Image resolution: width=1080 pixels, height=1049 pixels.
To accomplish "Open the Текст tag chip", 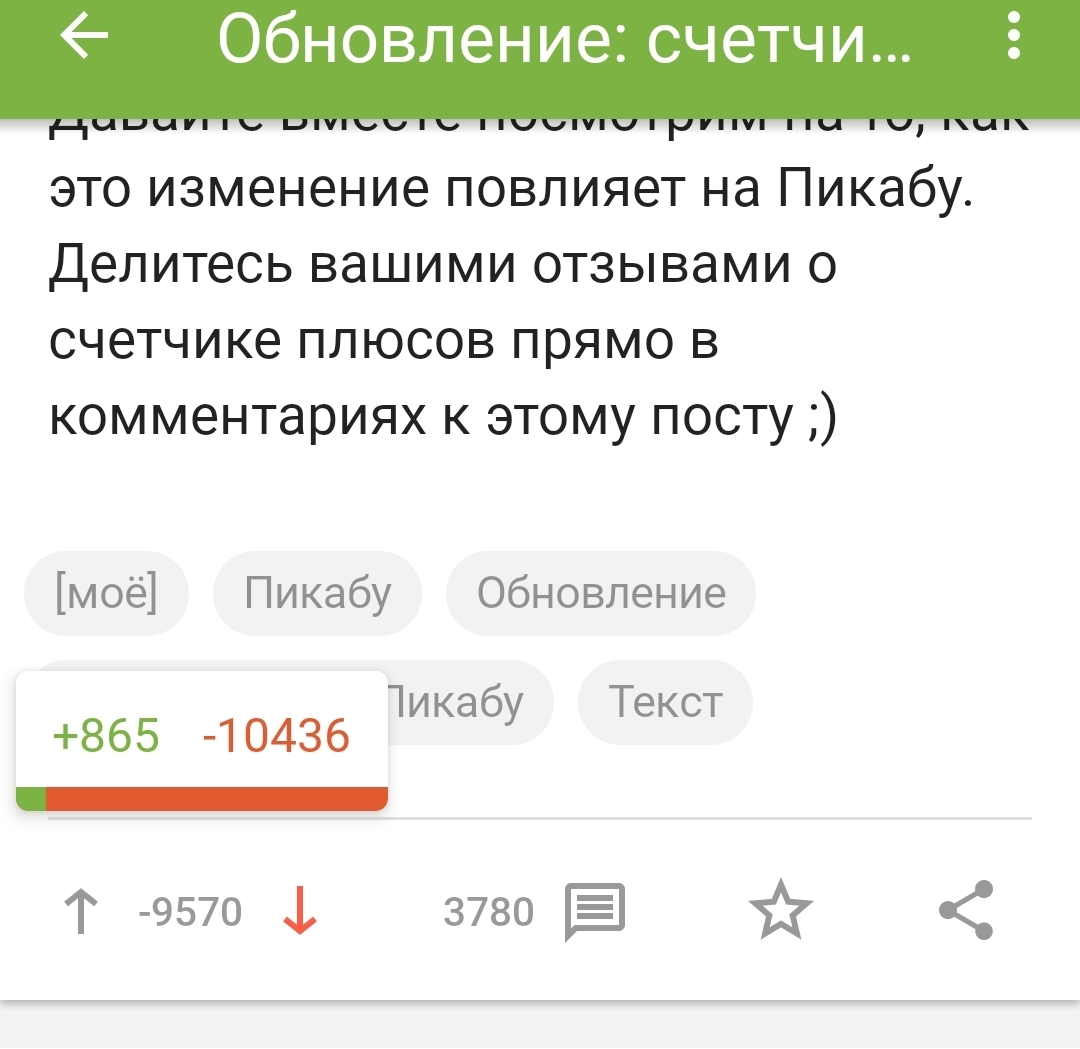I will point(665,702).
